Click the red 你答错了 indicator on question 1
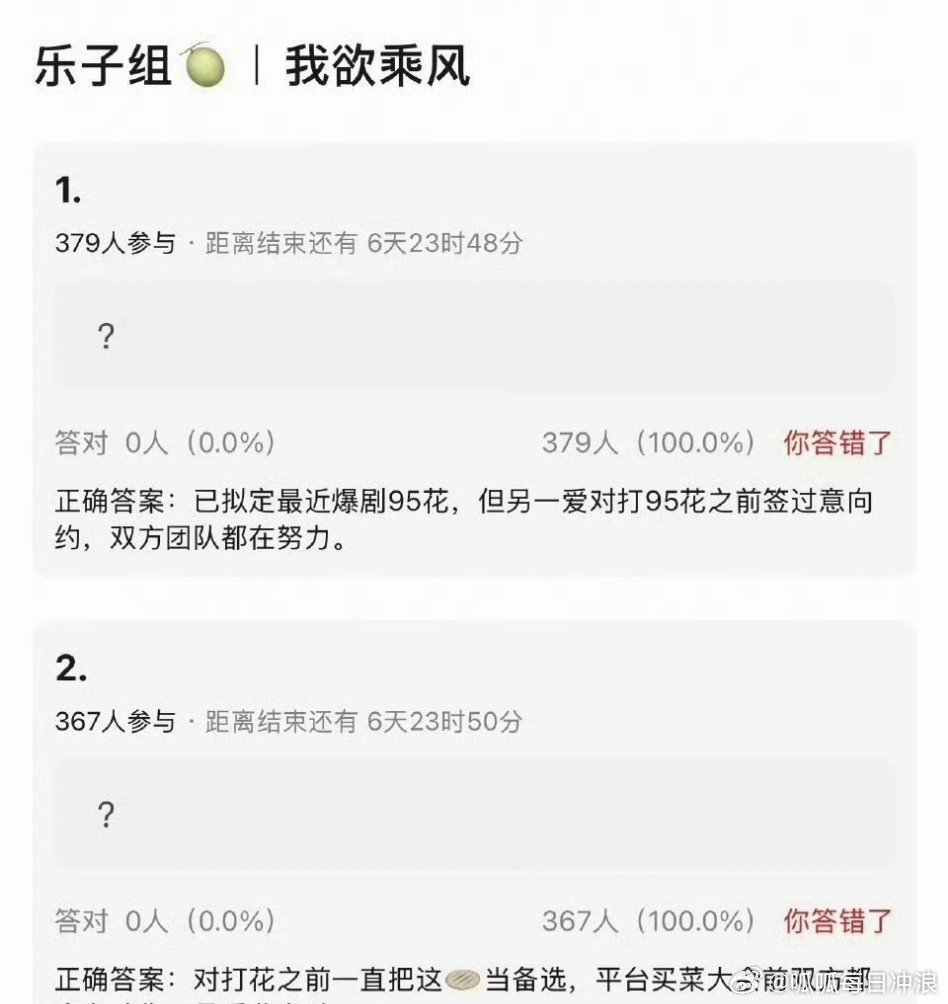 click(x=836, y=443)
